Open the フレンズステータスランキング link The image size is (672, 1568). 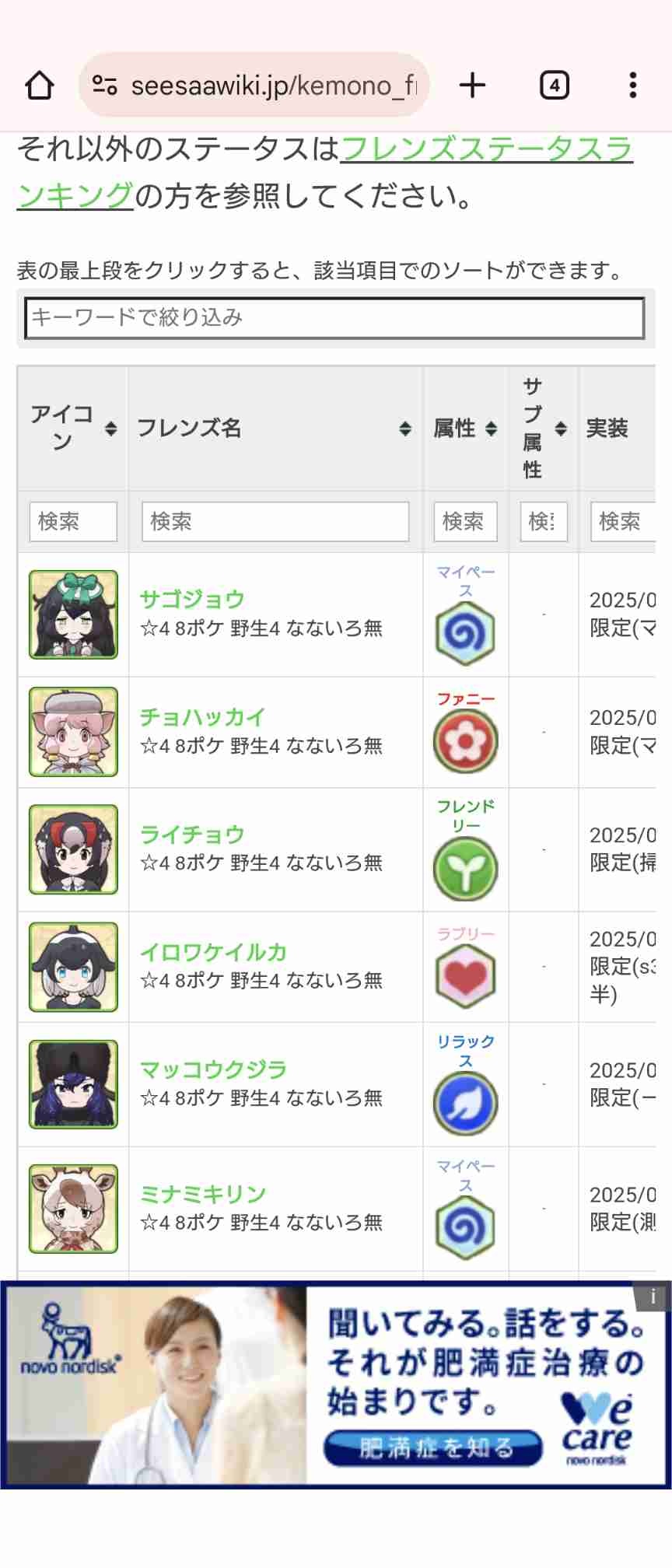(x=486, y=149)
